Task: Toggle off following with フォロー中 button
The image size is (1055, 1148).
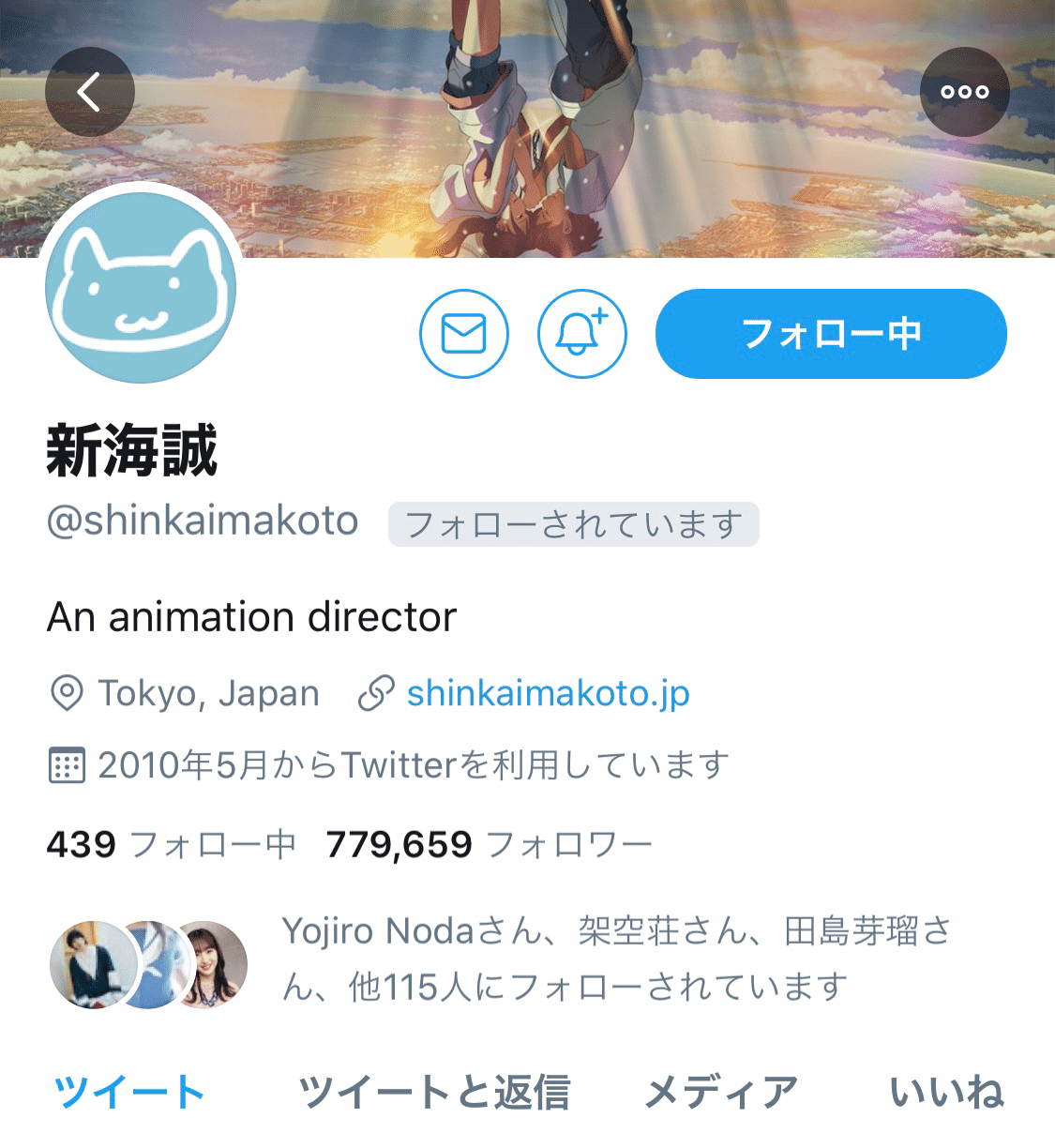Action: (x=831, y=334)
